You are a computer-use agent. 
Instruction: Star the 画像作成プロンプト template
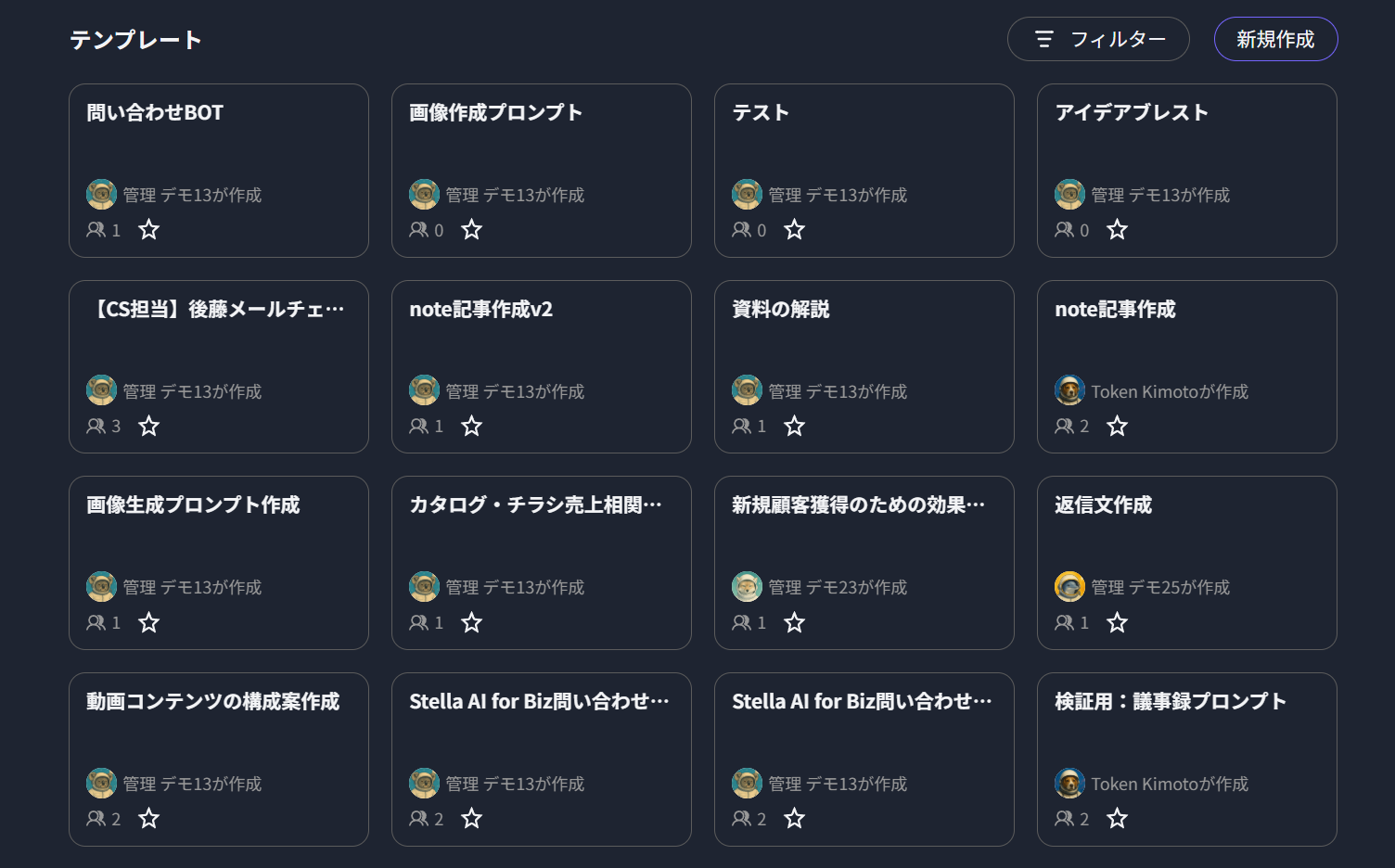coord(472,229)
